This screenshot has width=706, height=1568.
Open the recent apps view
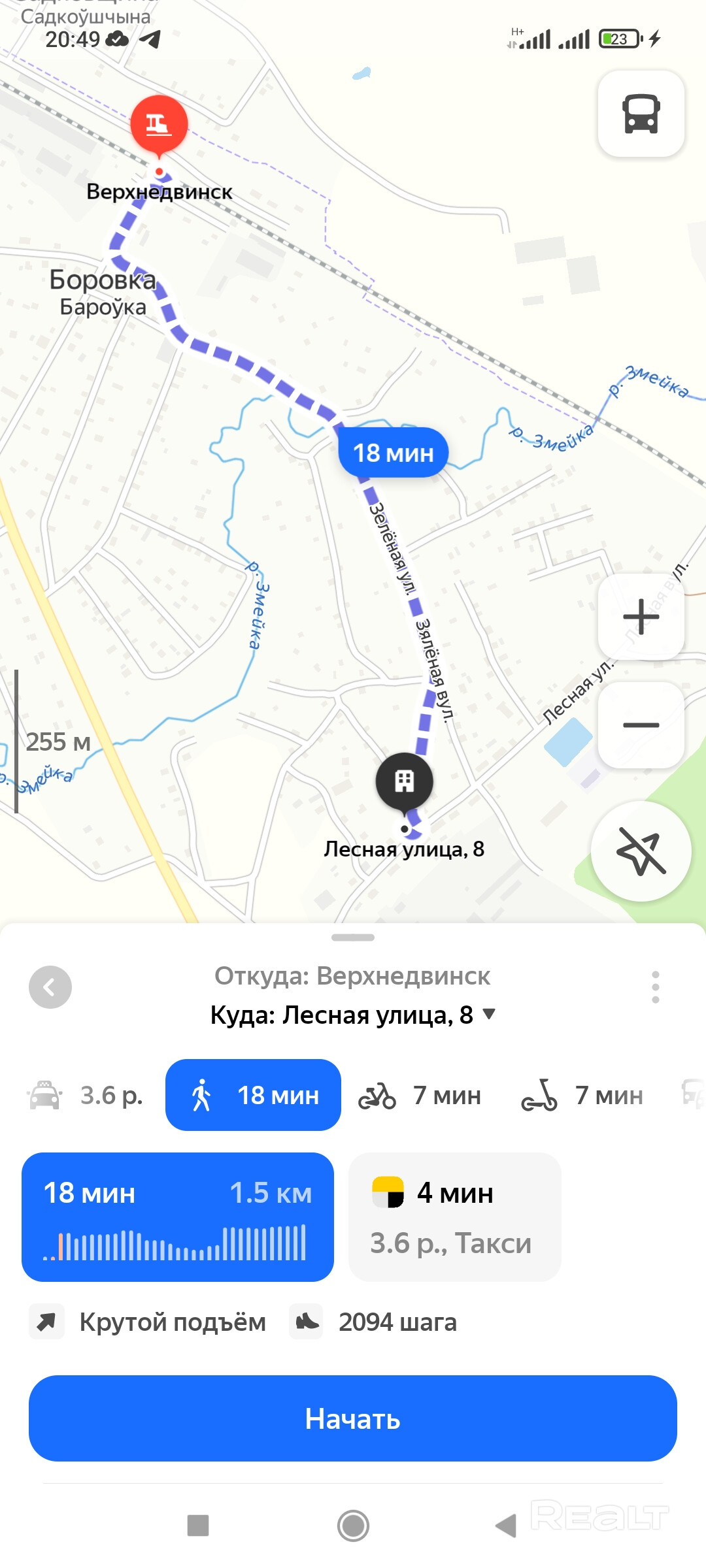pos(198,1526)
